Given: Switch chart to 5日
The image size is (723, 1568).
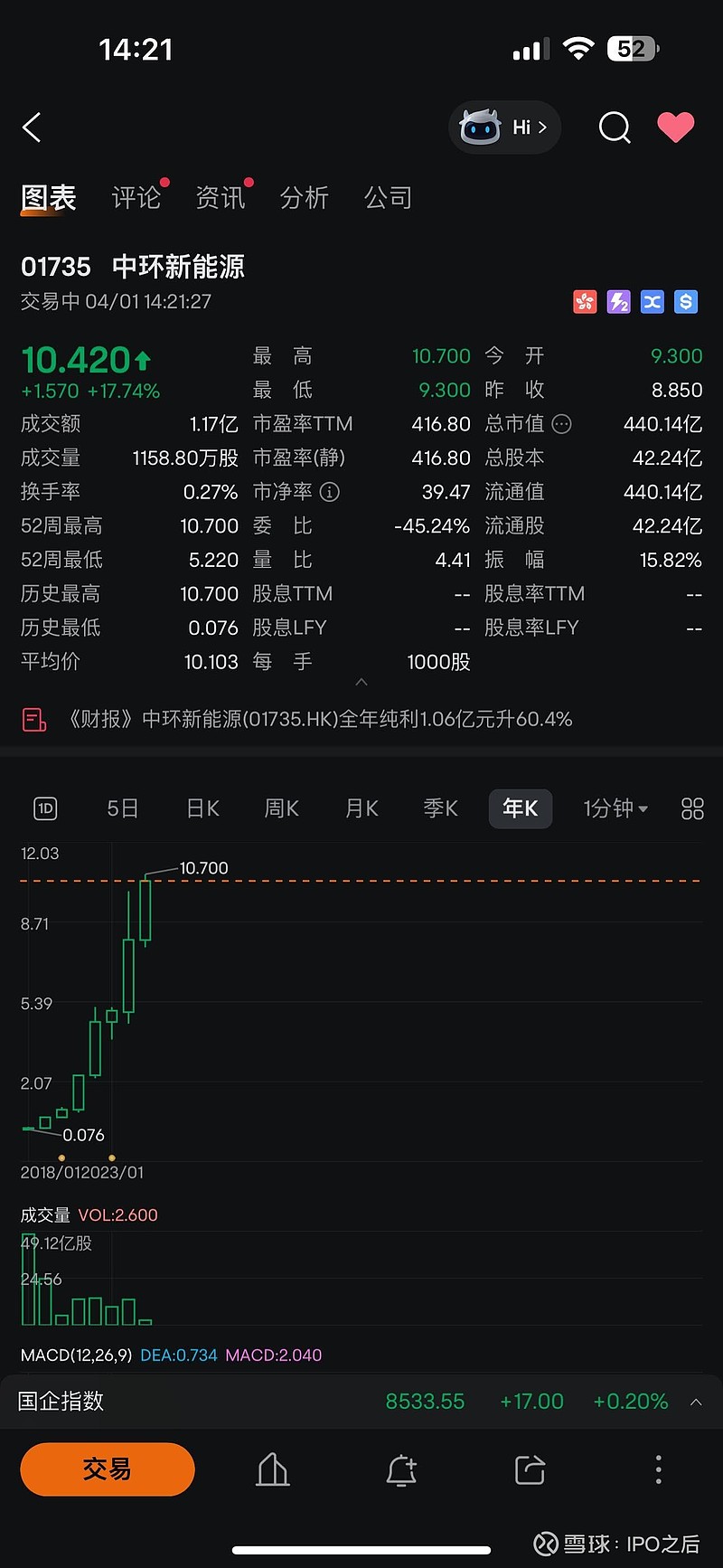Looking at the screenshot, I should point(123,808).
